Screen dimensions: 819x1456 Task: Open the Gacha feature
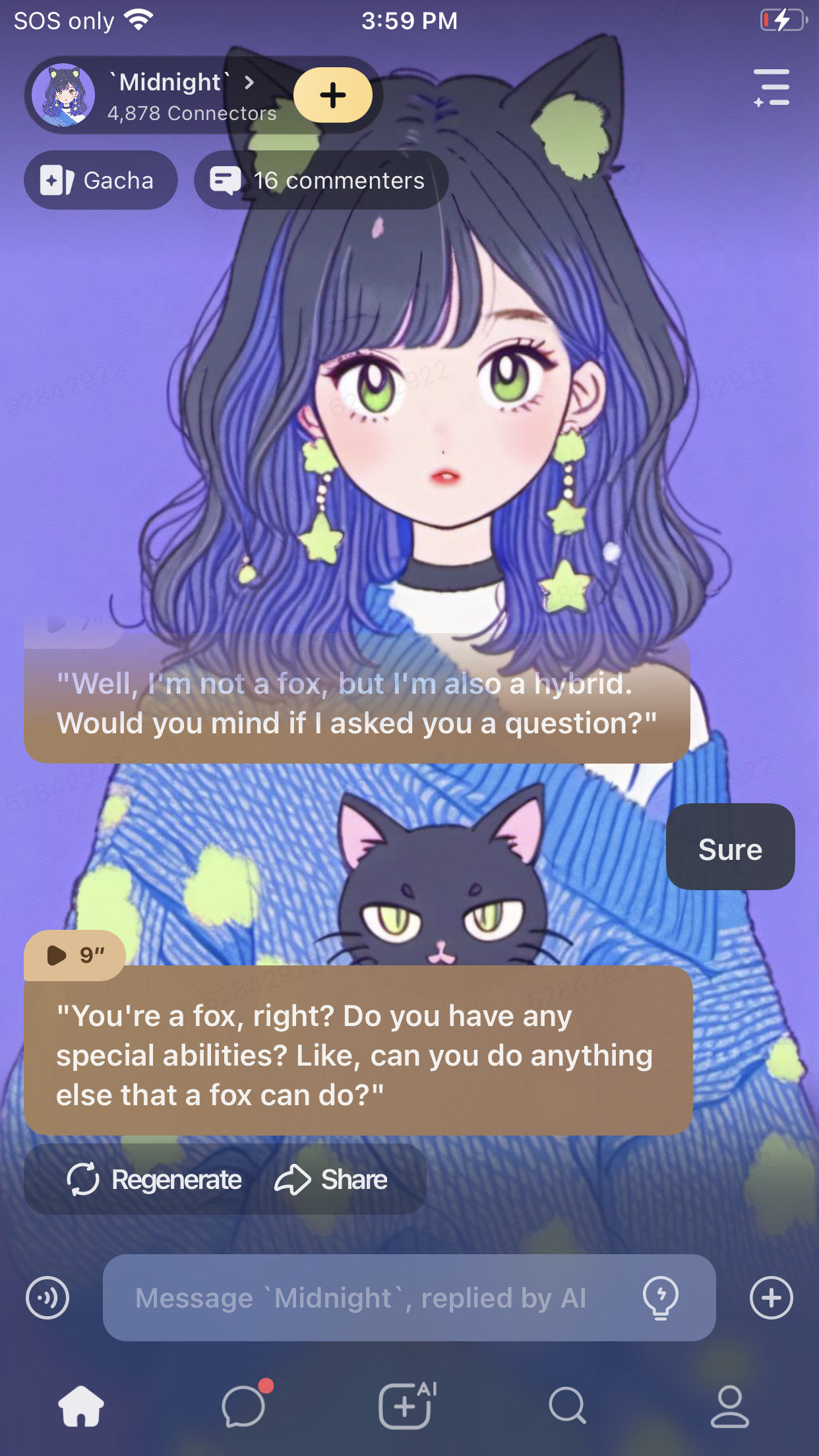point(101,180)
